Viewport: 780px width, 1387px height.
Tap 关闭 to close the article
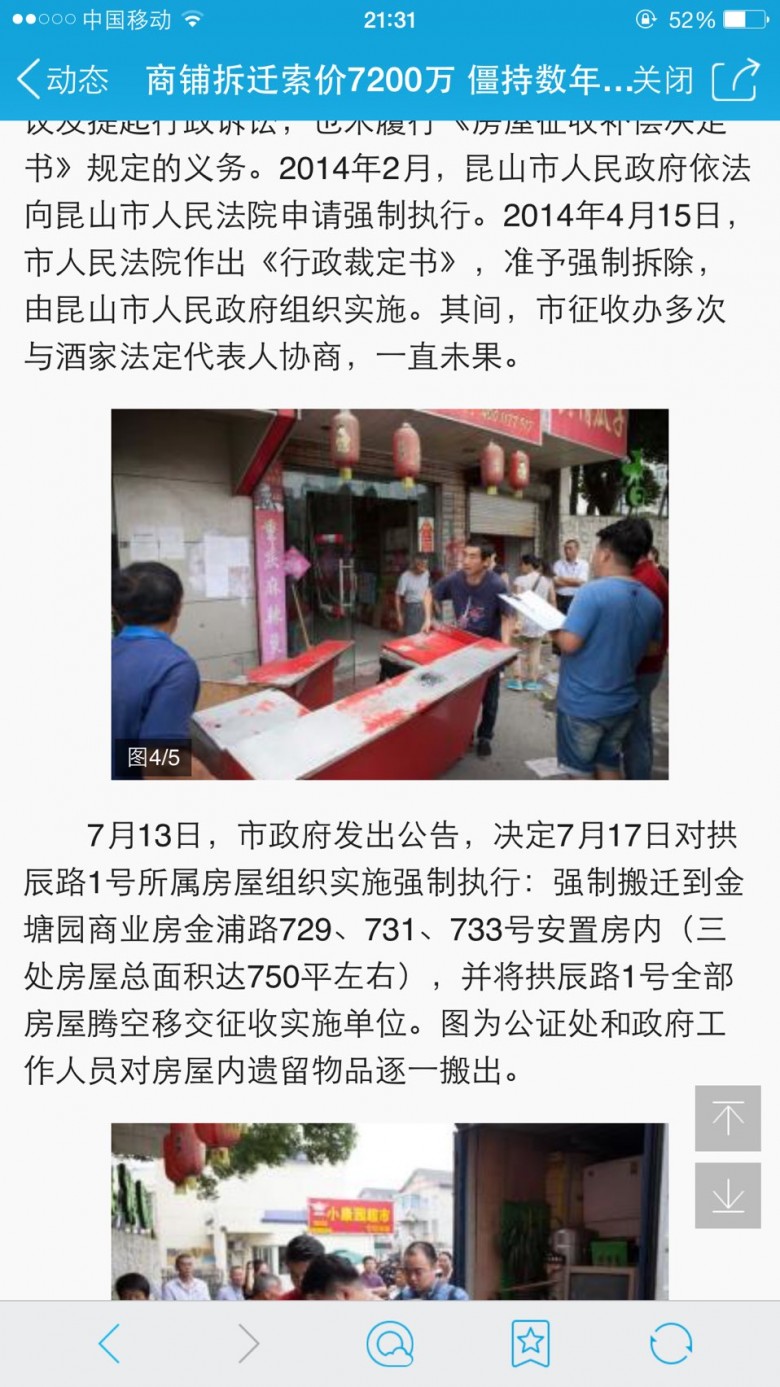click(663, 80)
